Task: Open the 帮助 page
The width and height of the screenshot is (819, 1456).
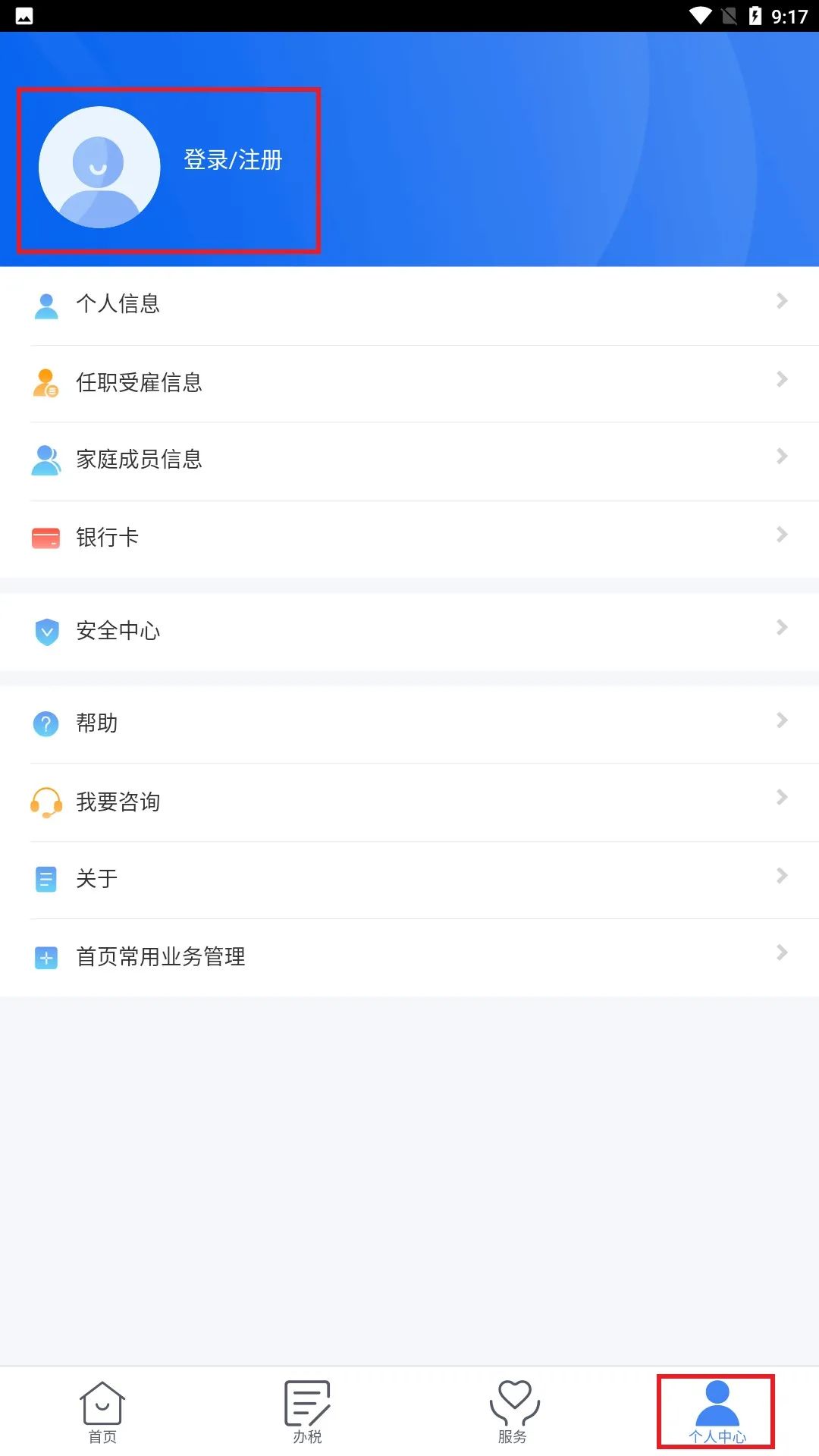Action: coord(409,724)
